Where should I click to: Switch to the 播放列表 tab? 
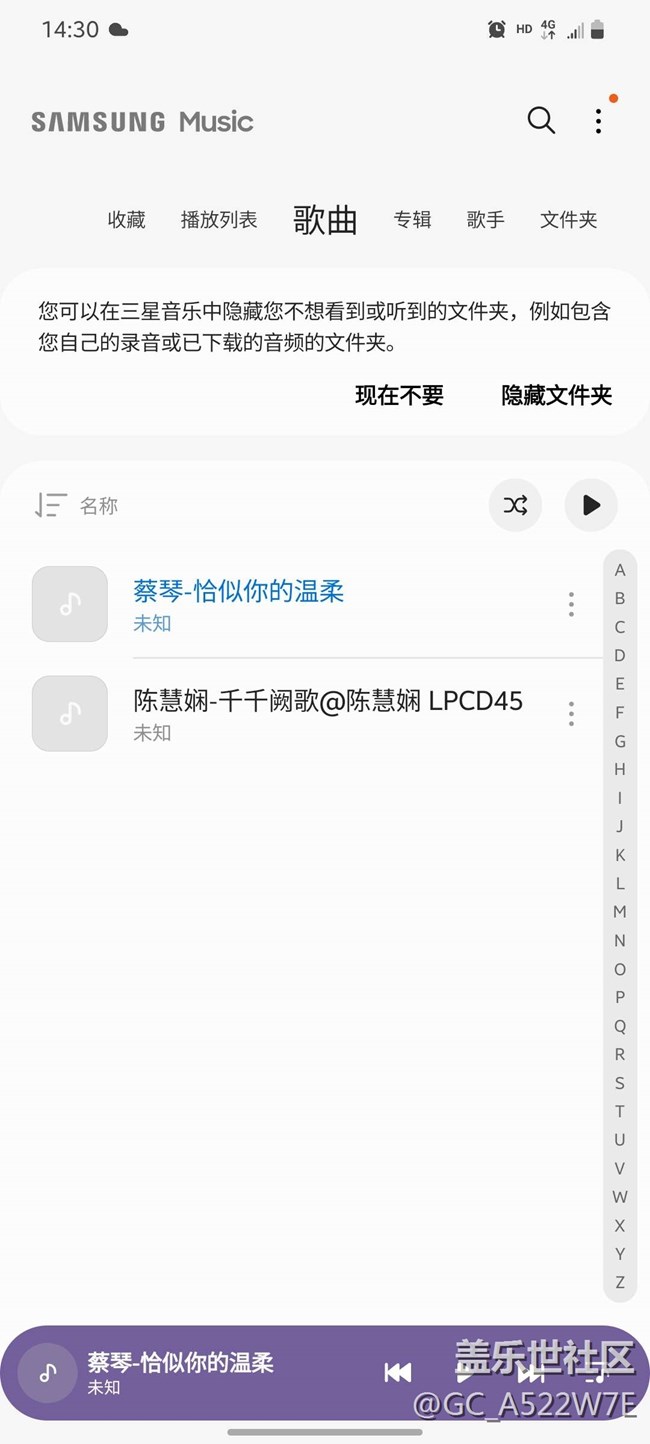click(x=219, y=220)
